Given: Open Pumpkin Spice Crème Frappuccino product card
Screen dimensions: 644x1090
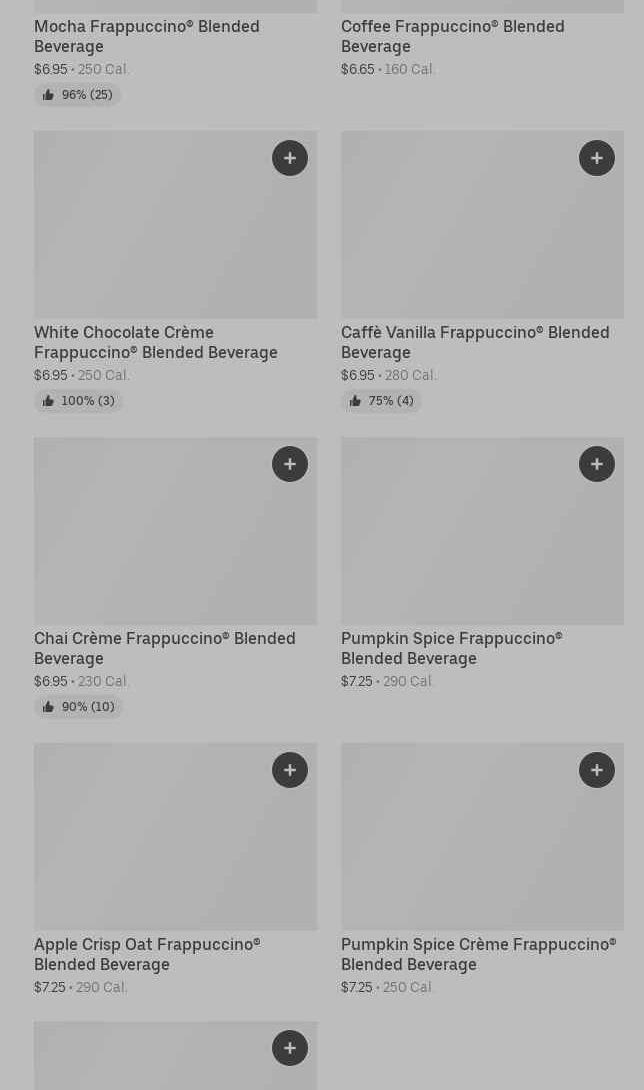Looking at the screenshot, I should [482, 870].
